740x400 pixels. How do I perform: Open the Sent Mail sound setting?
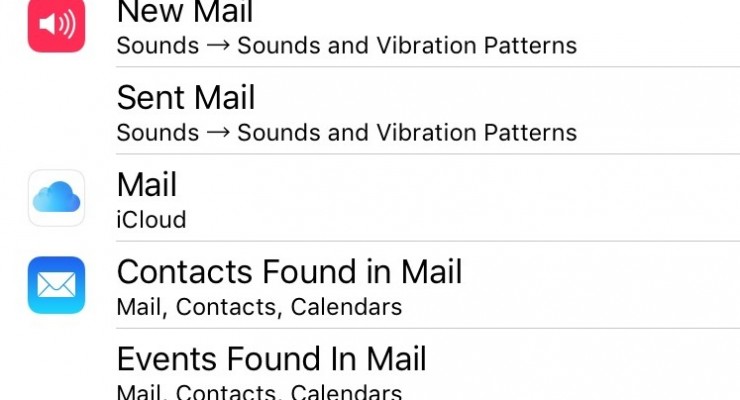(x=346, y=112)
